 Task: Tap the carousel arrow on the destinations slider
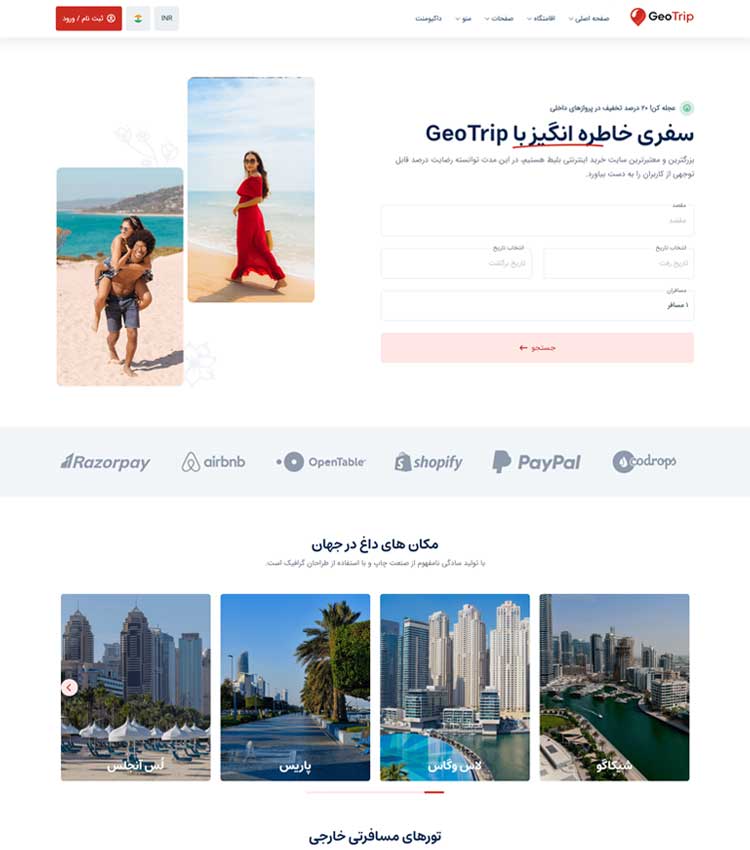pos(69,687)
